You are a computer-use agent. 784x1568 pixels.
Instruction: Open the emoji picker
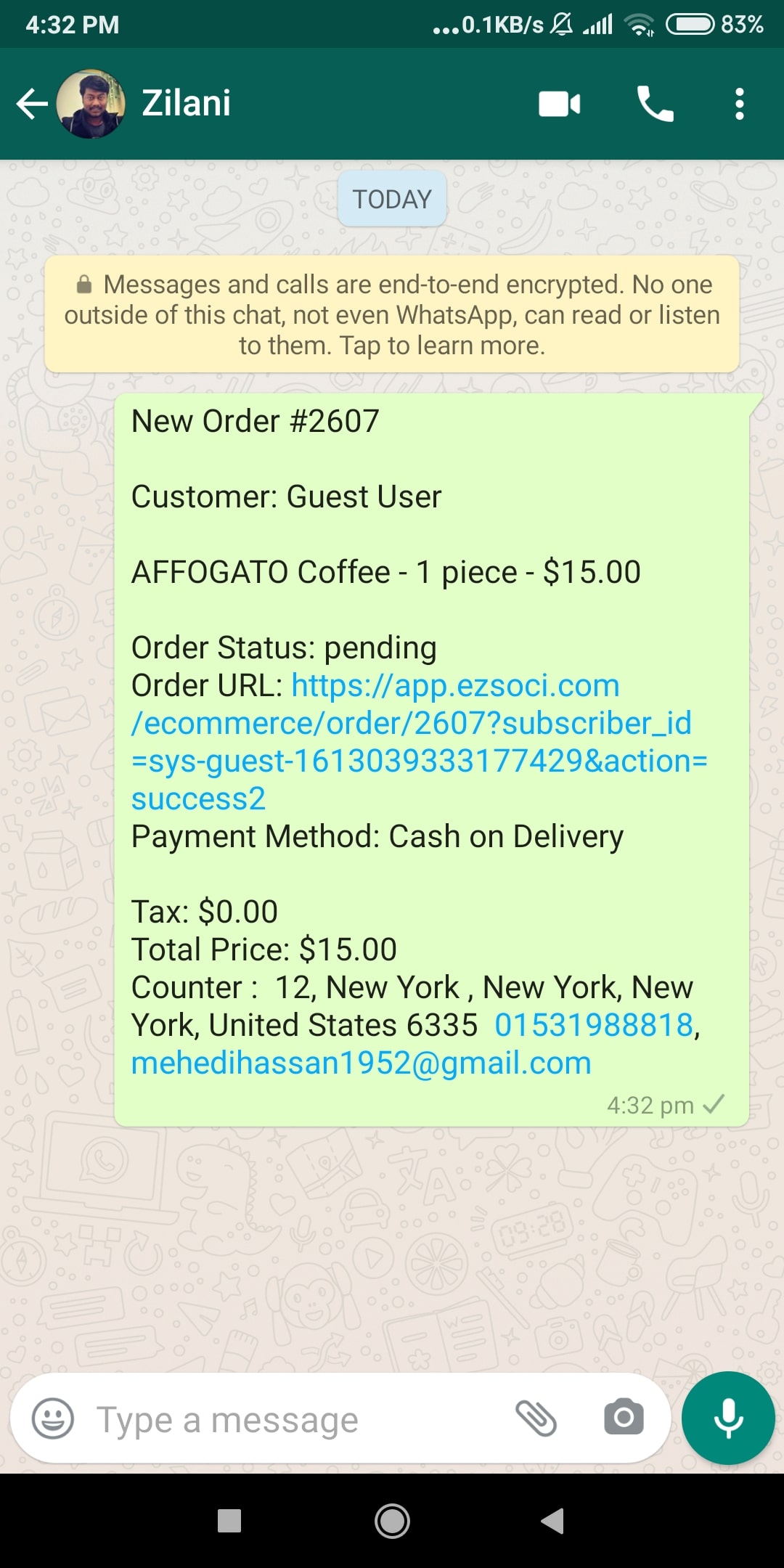tap(53, 1418)
